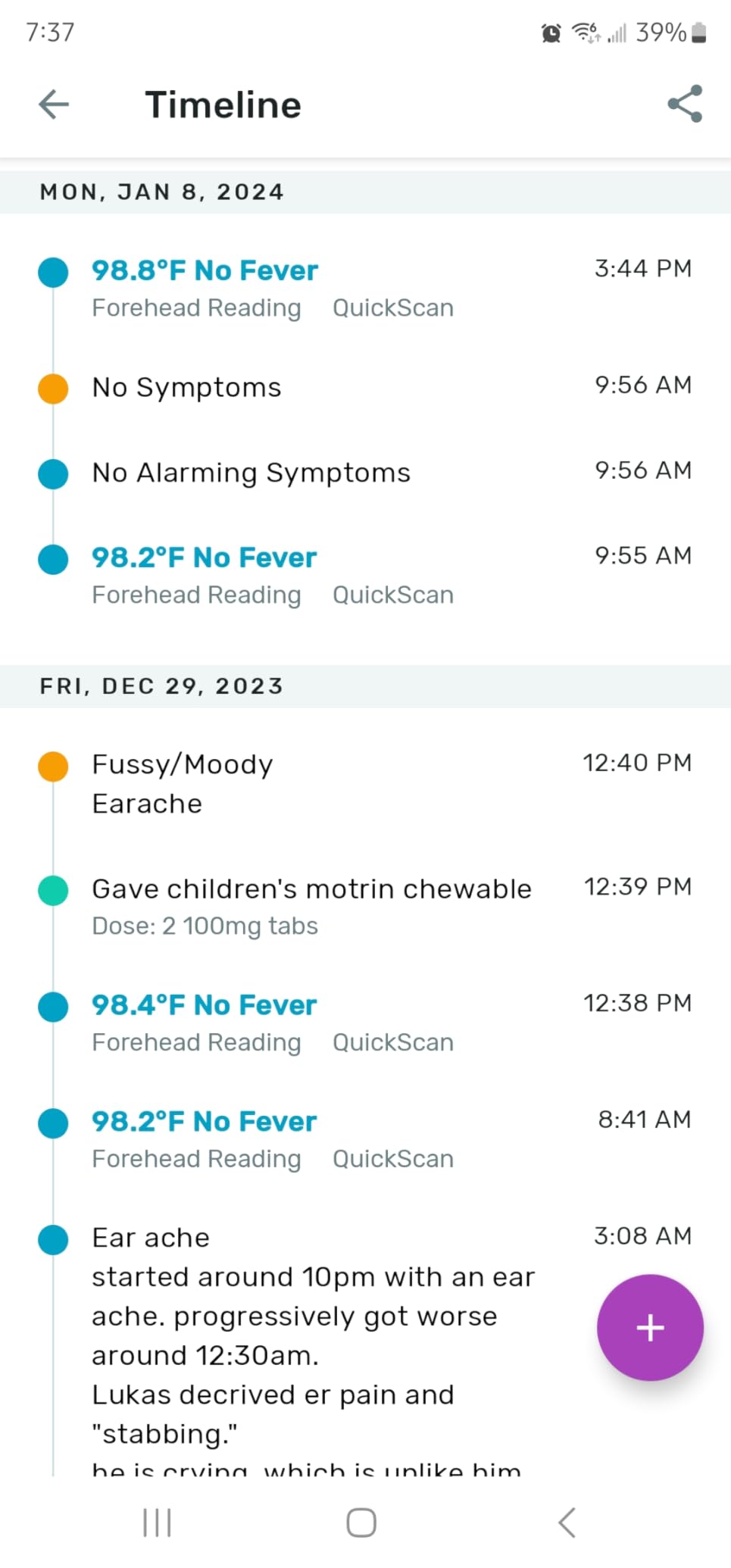Tap the recent apps navigation button
This screenshot has width=731, height=1568.
point(155,1521)
